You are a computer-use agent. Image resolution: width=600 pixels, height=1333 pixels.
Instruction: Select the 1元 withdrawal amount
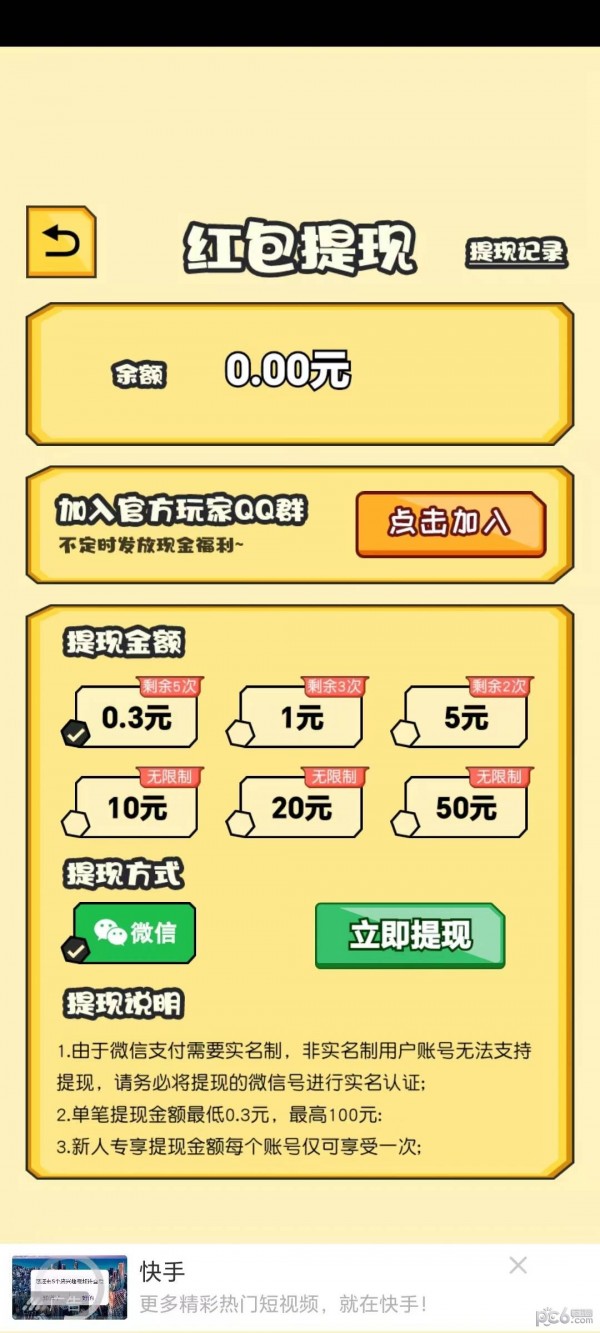point(301,717)
